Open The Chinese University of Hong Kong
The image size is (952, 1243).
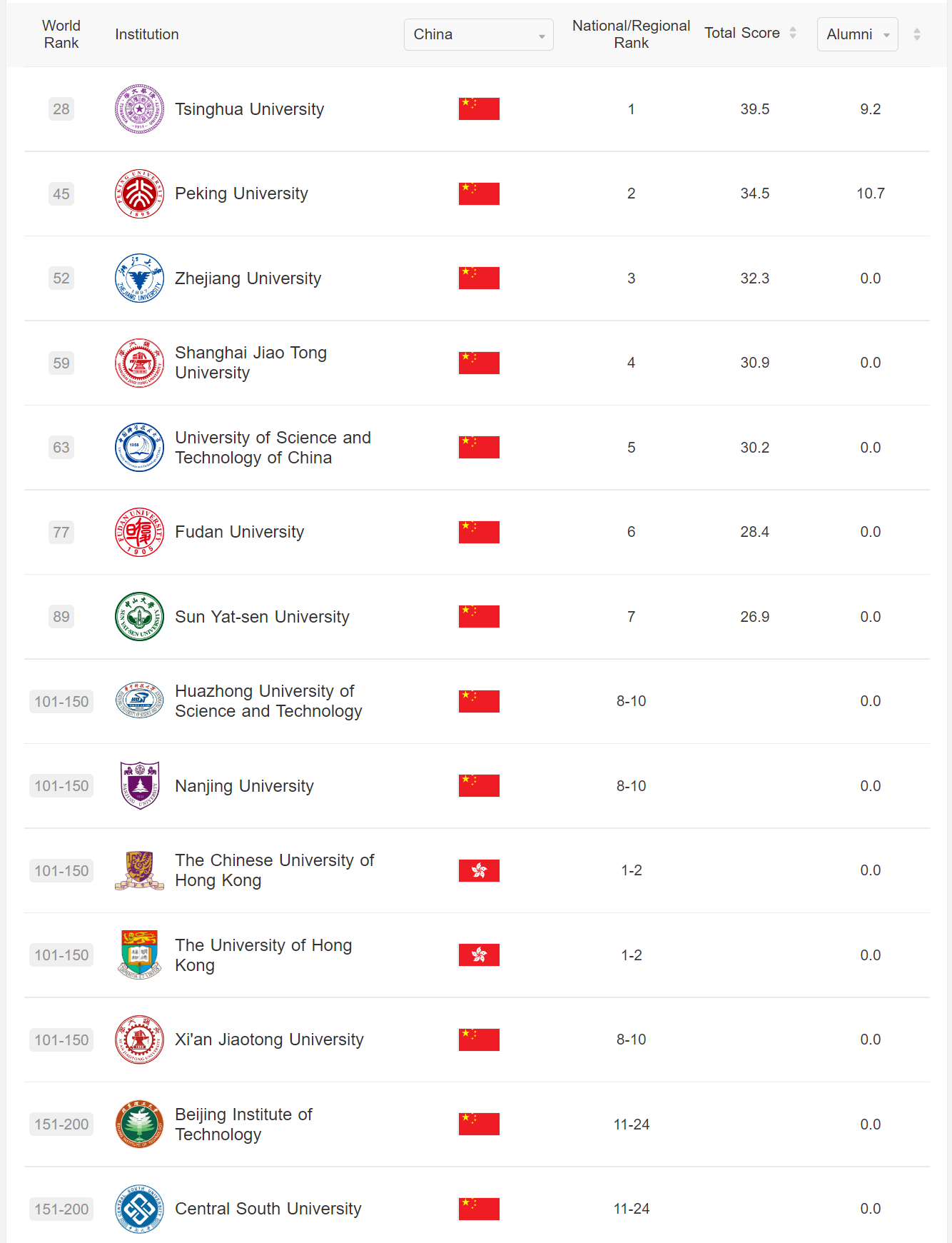point(274,870)
